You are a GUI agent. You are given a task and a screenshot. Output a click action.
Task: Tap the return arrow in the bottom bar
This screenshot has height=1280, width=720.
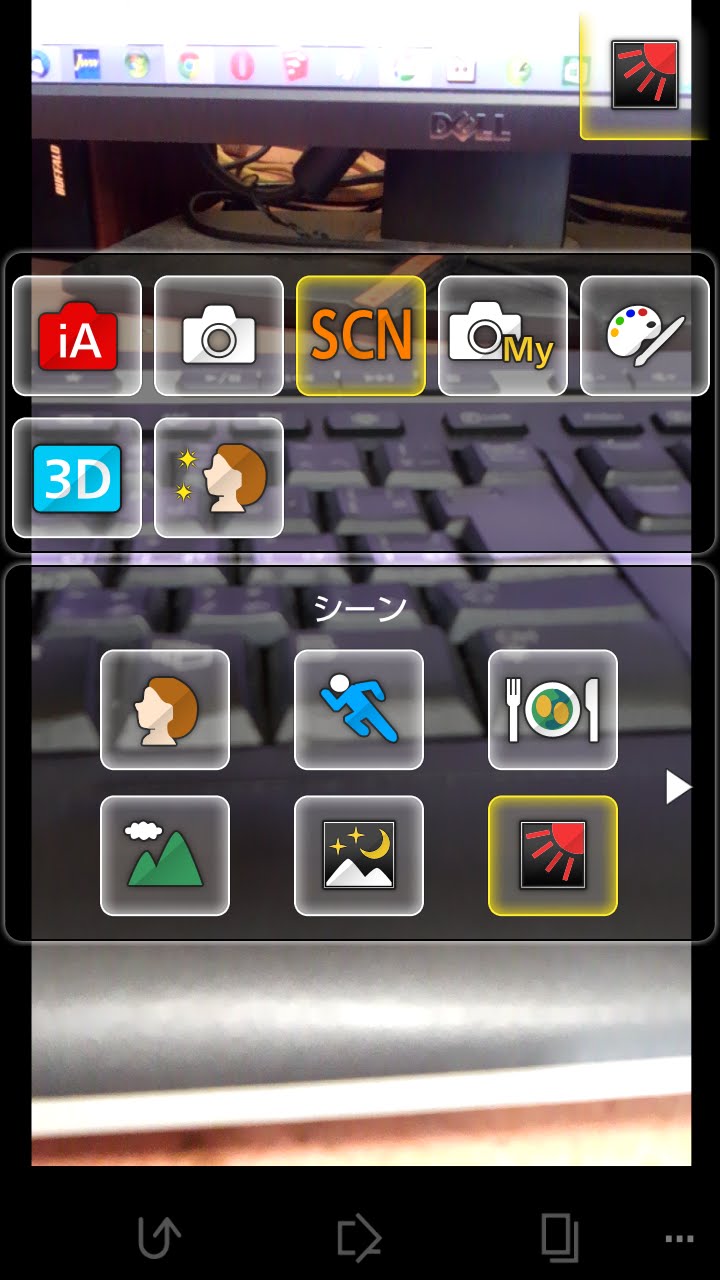tap(159, 1238)
